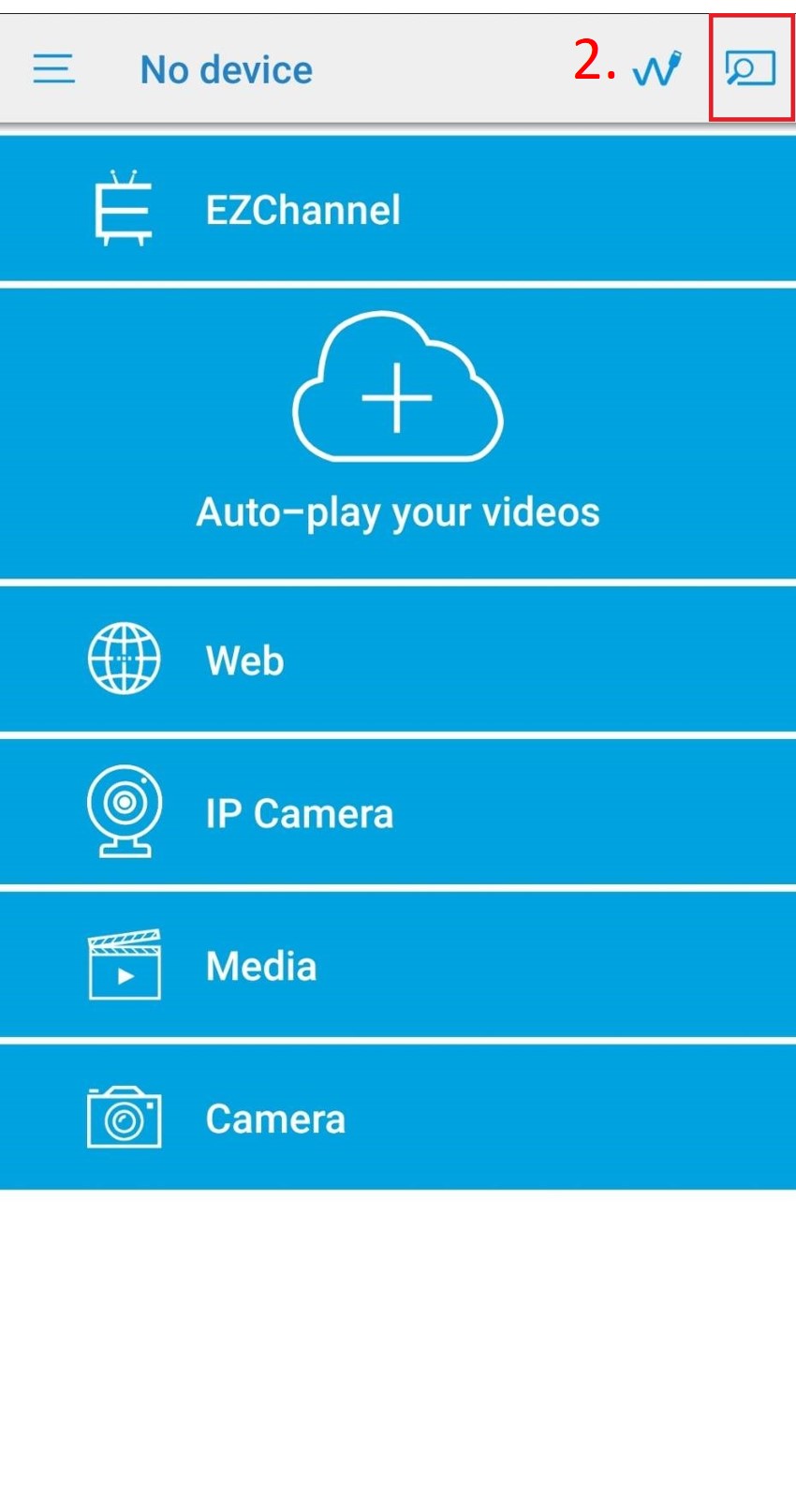796x1512 pixels.
Task: Tap the webcam icon beside IP Camera
Action: 123,812
